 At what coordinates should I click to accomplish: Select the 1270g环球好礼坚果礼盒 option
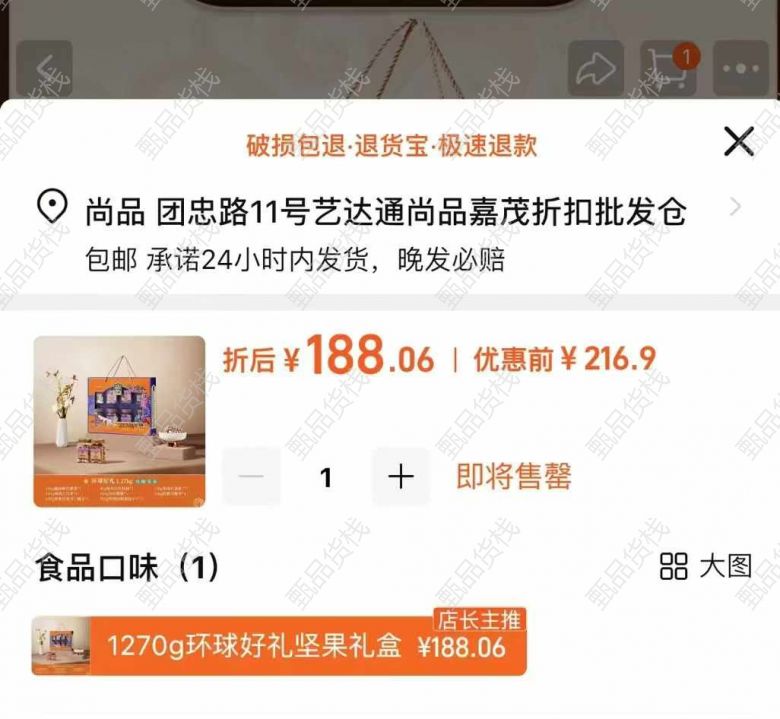pyautogui.click(x=279, y=646)
